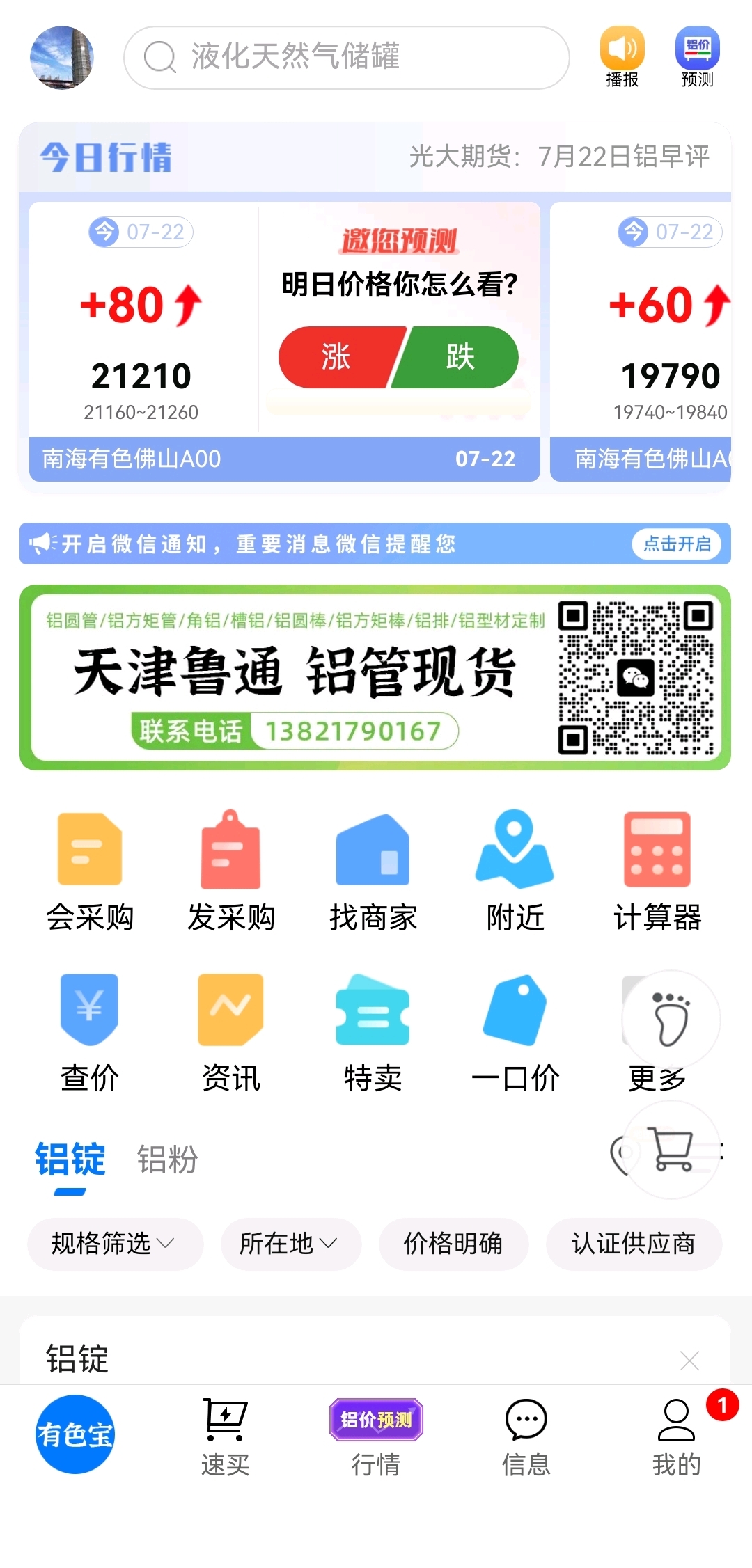The width and height of the screenshot is (752, 1568).
Task: Vote 跌 for tomorrow's price
Action: pyautogui.click(x=458, y=357)
